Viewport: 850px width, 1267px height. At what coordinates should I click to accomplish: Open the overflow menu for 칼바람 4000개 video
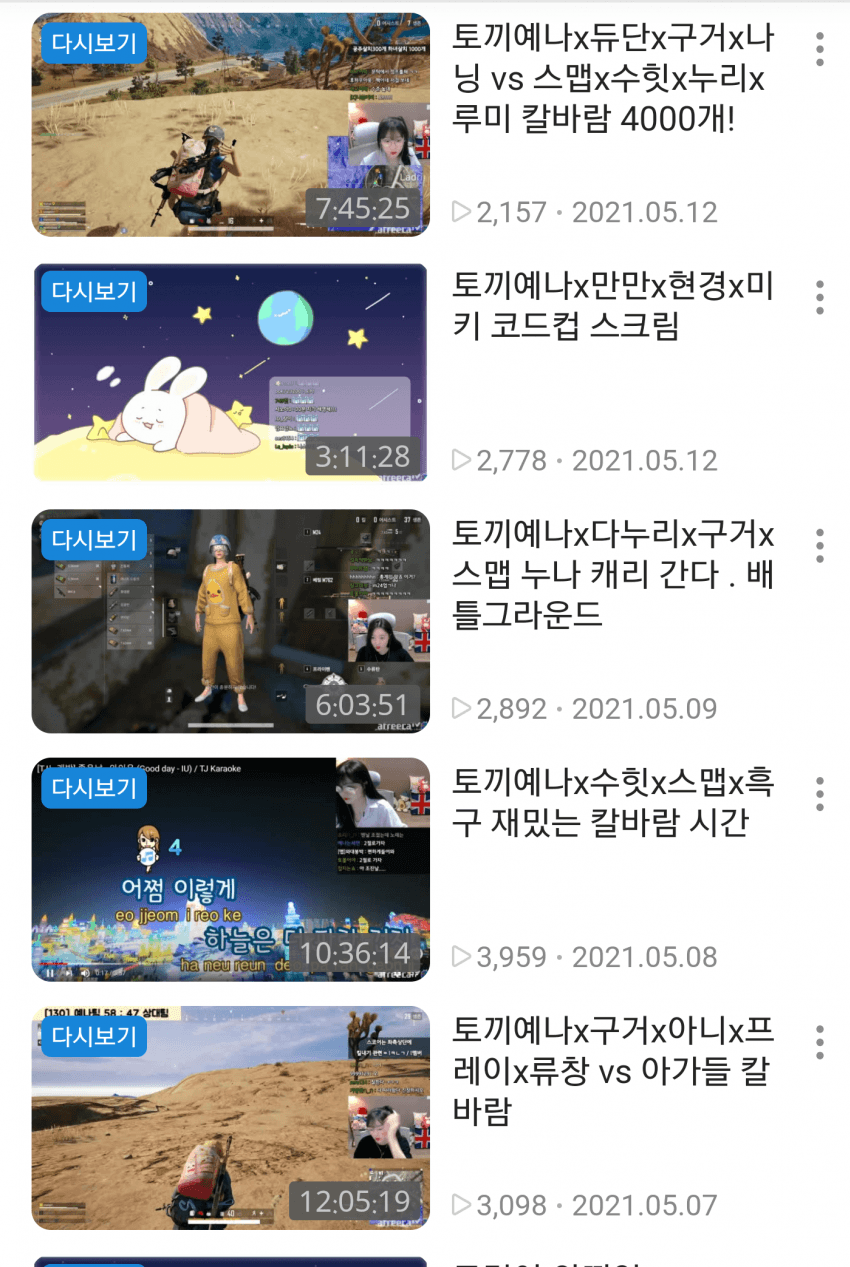[x=819, y=49]
